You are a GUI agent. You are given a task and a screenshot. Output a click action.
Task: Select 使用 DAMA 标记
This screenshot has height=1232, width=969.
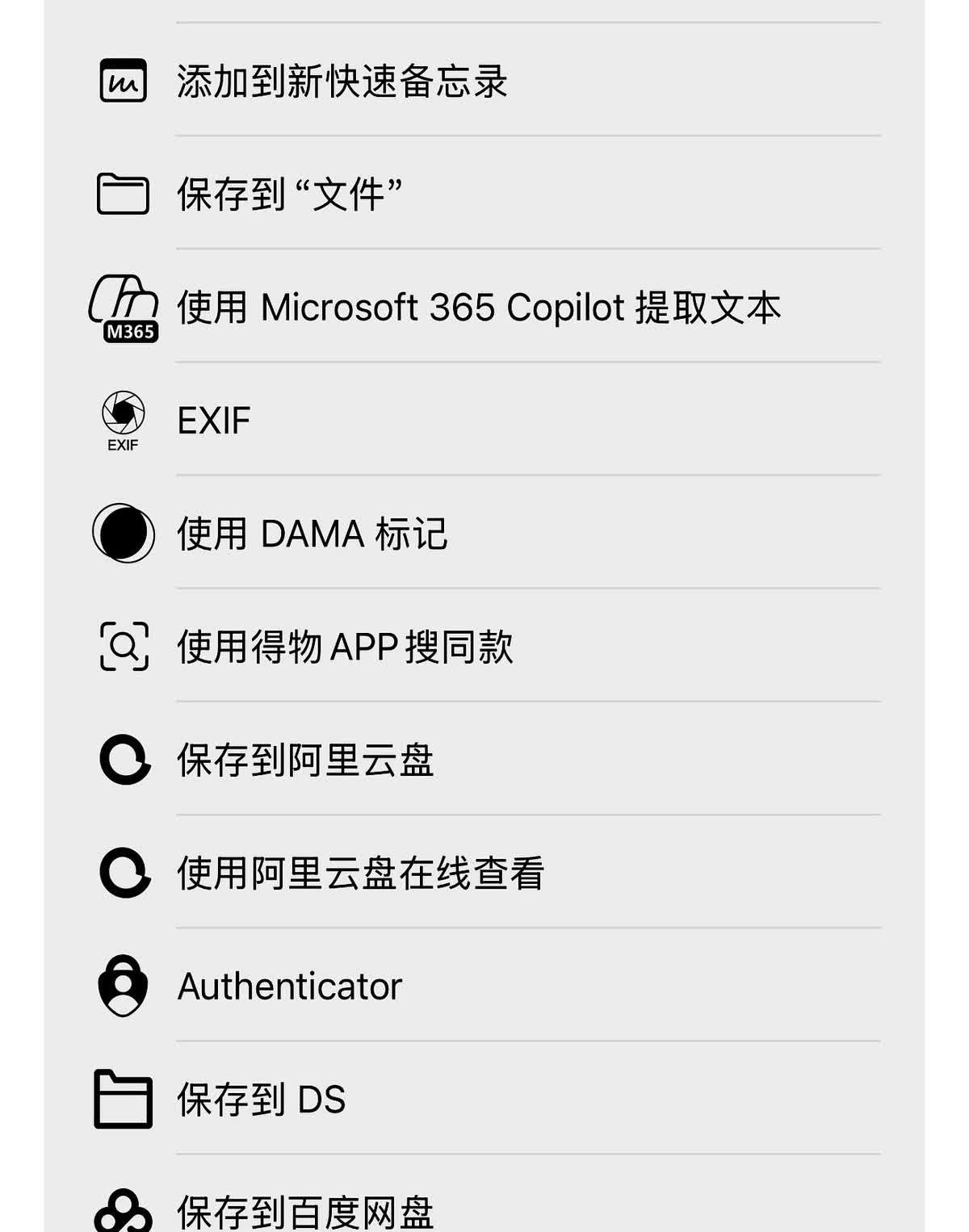coord(312,534)
